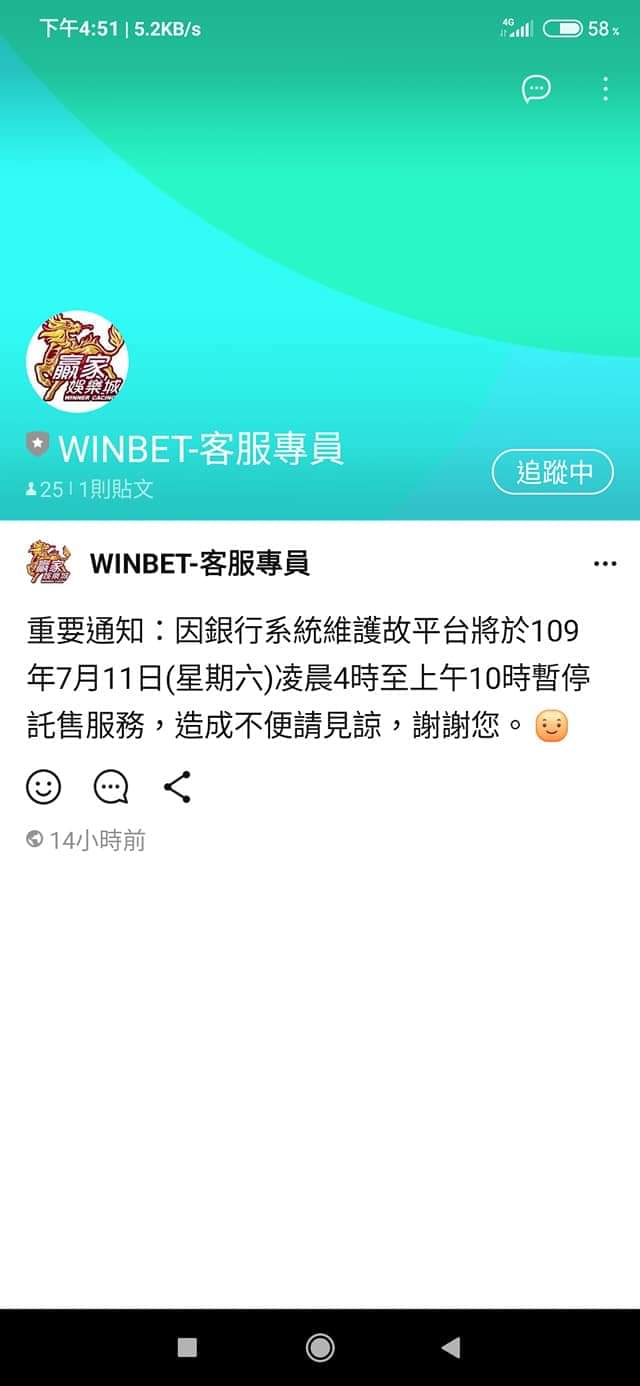640x1386 pixels.
Task: Open the post author WINBET-客服專員
Action: coord(199,564)
